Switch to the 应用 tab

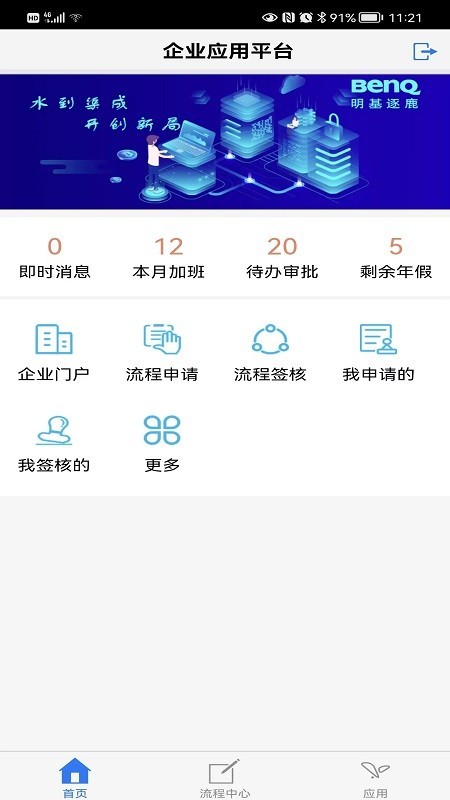375,778
